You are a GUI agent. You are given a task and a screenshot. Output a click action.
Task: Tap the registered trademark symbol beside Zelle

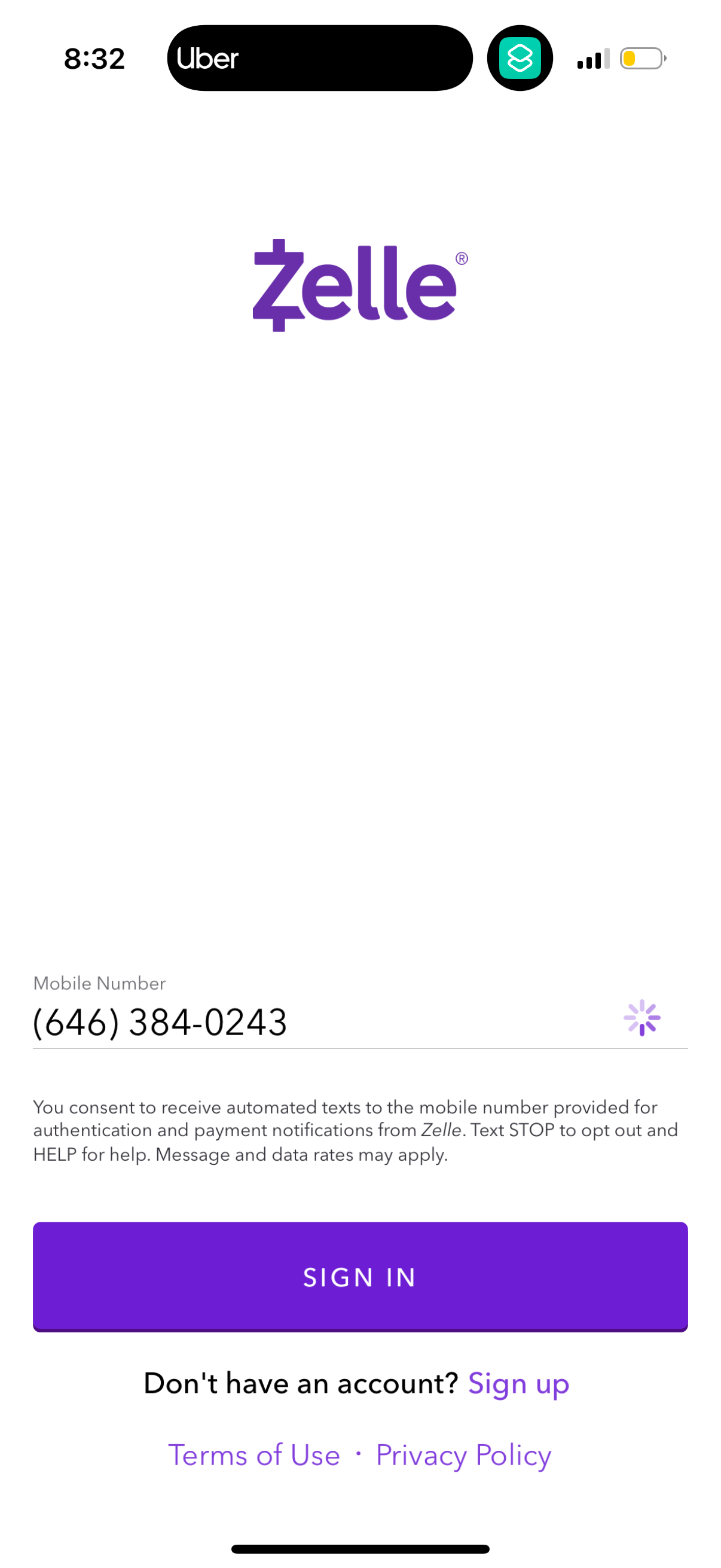[460, 260]
